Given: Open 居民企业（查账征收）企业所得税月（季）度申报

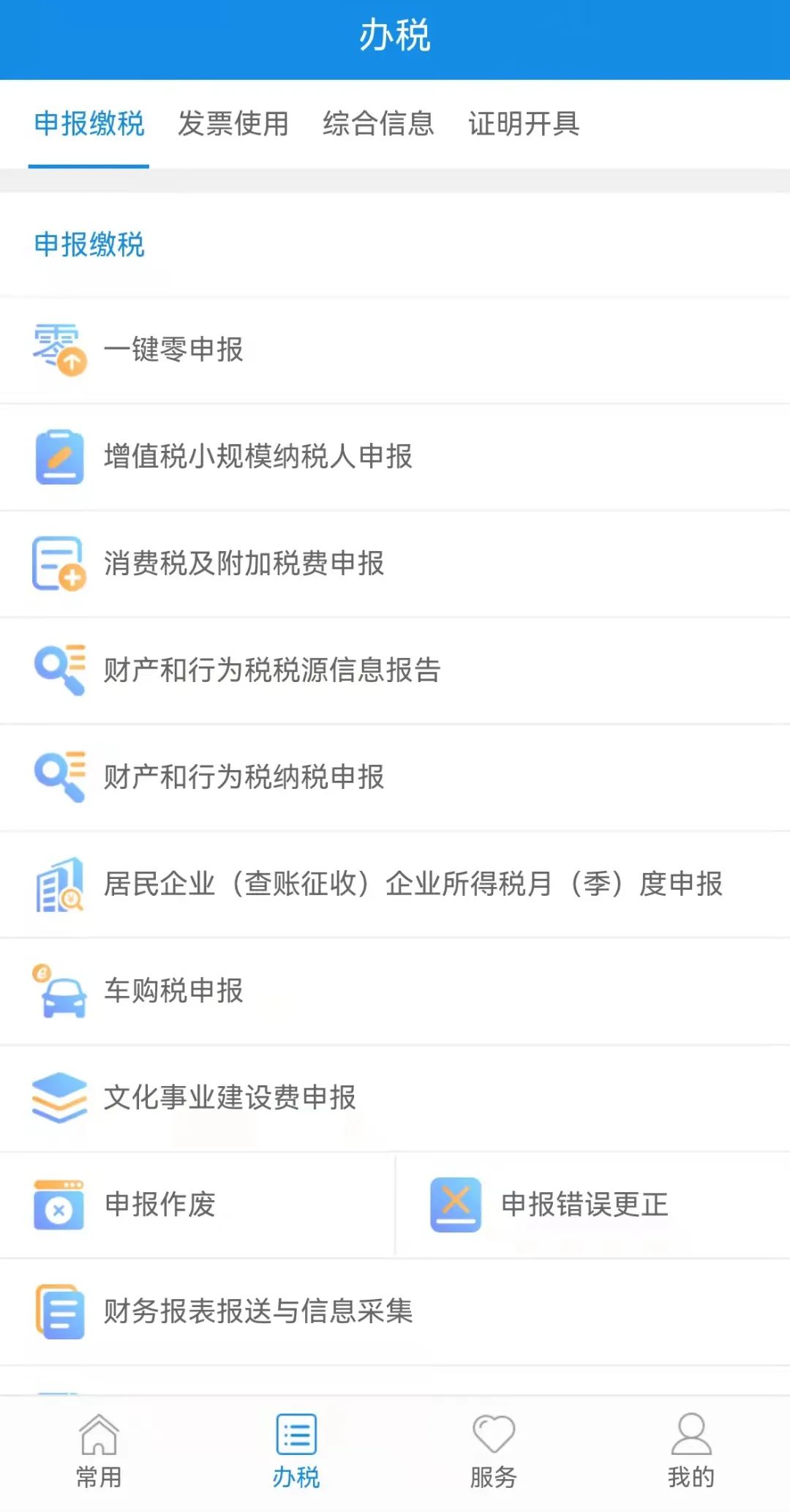Looking at the screenshot, I should coord(395,884).
